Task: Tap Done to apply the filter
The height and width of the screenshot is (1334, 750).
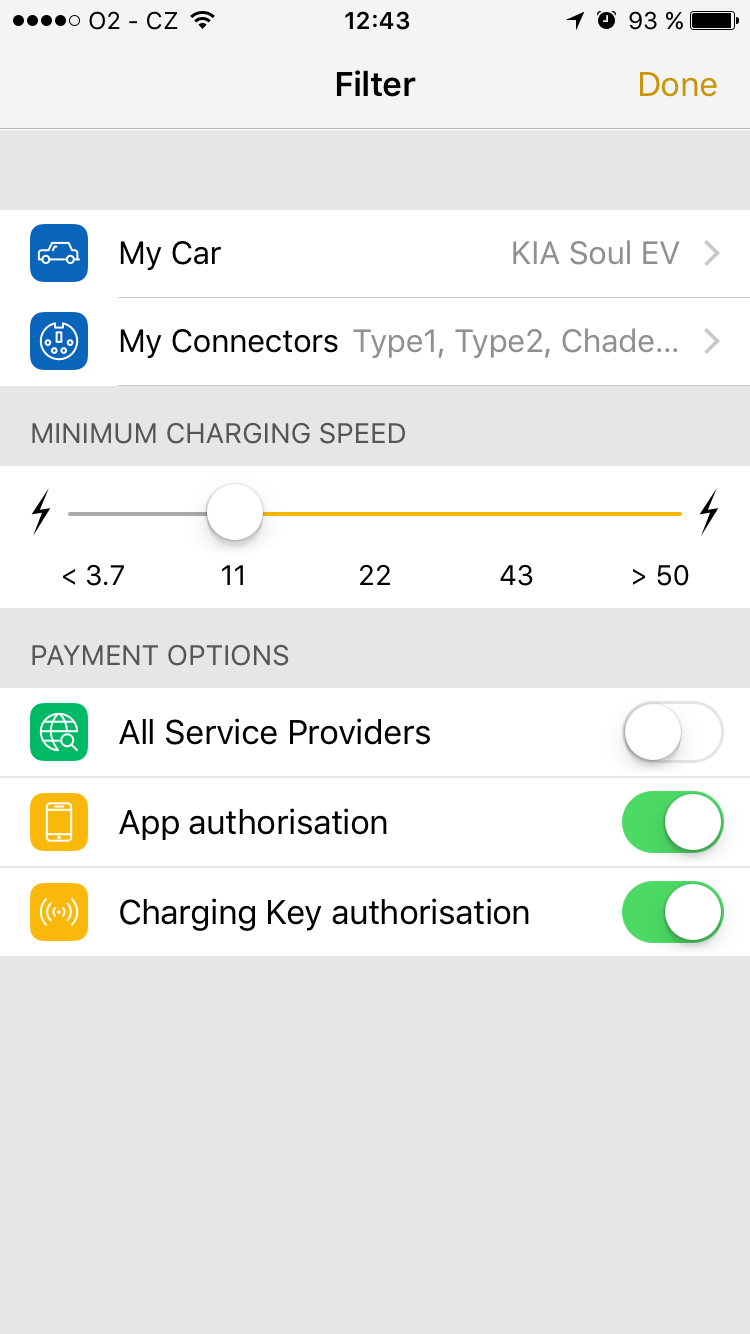Action: (677, 85)
